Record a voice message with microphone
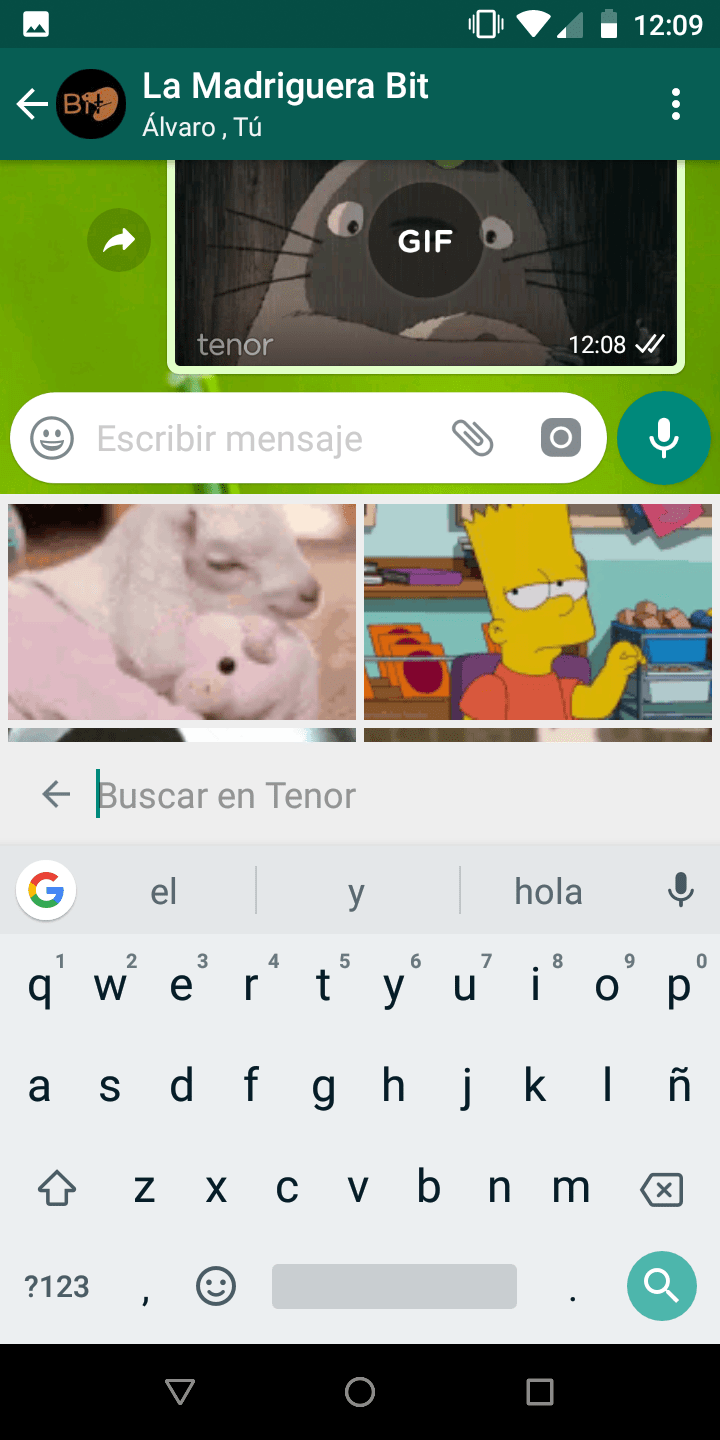 tap(664, 438)
